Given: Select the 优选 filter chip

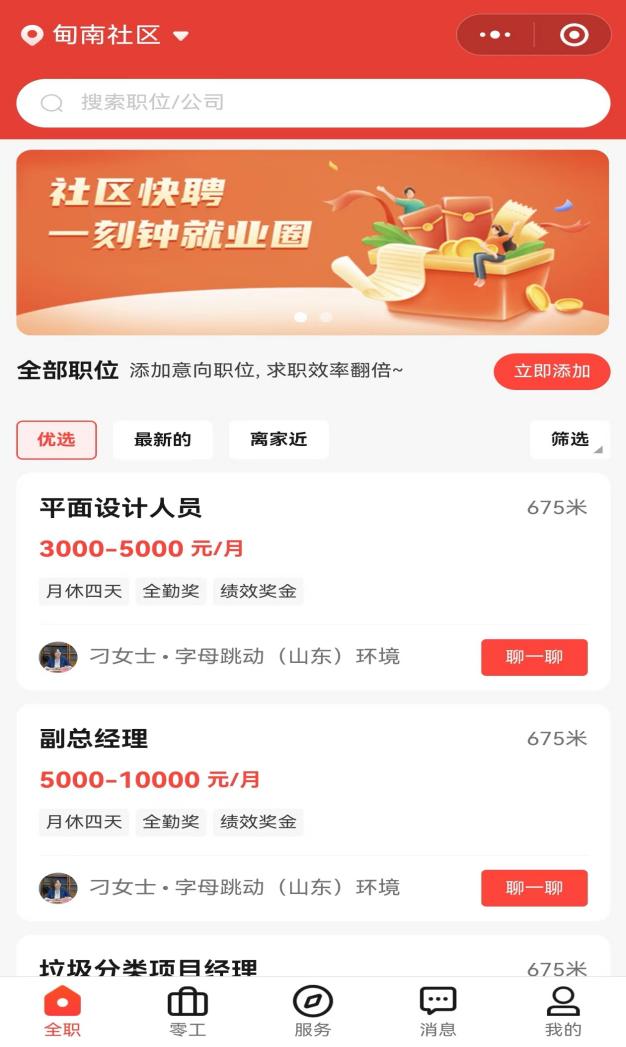Looking at the screenshot, I should pos(57,440).
